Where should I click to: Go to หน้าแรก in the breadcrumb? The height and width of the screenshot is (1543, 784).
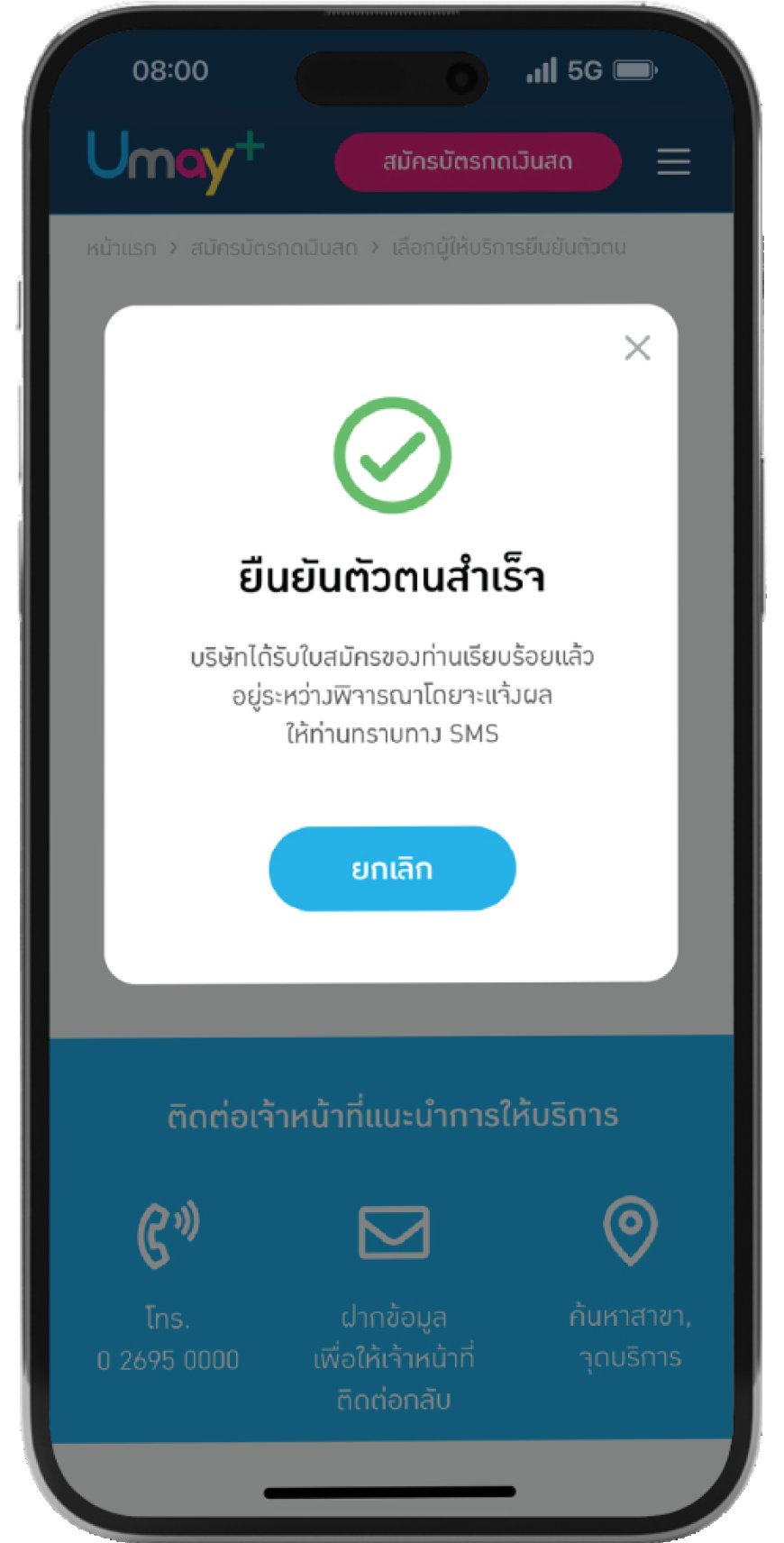pos(122,248)
